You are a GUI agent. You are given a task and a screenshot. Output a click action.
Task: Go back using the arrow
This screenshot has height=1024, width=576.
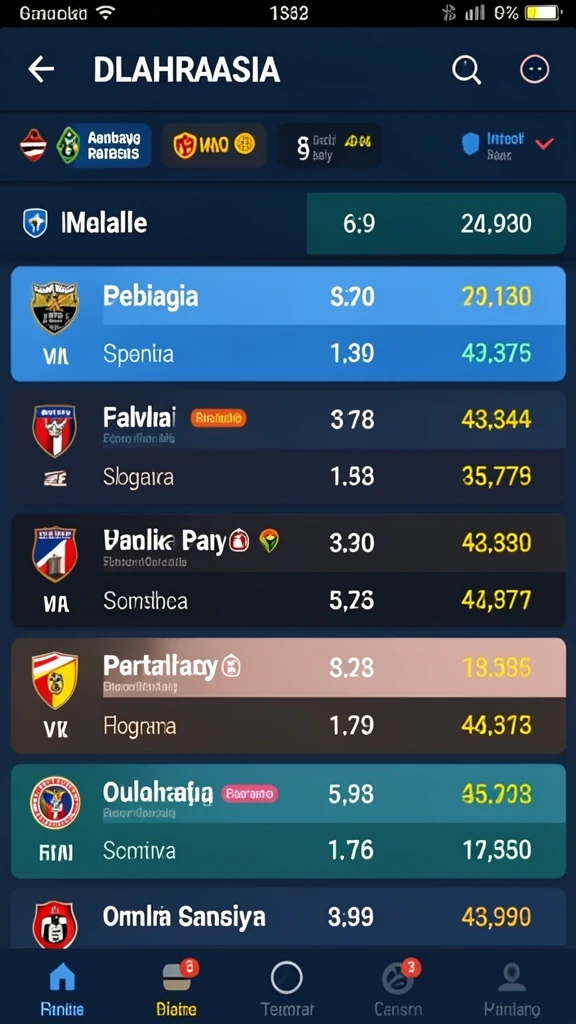[x=41, y=69]
